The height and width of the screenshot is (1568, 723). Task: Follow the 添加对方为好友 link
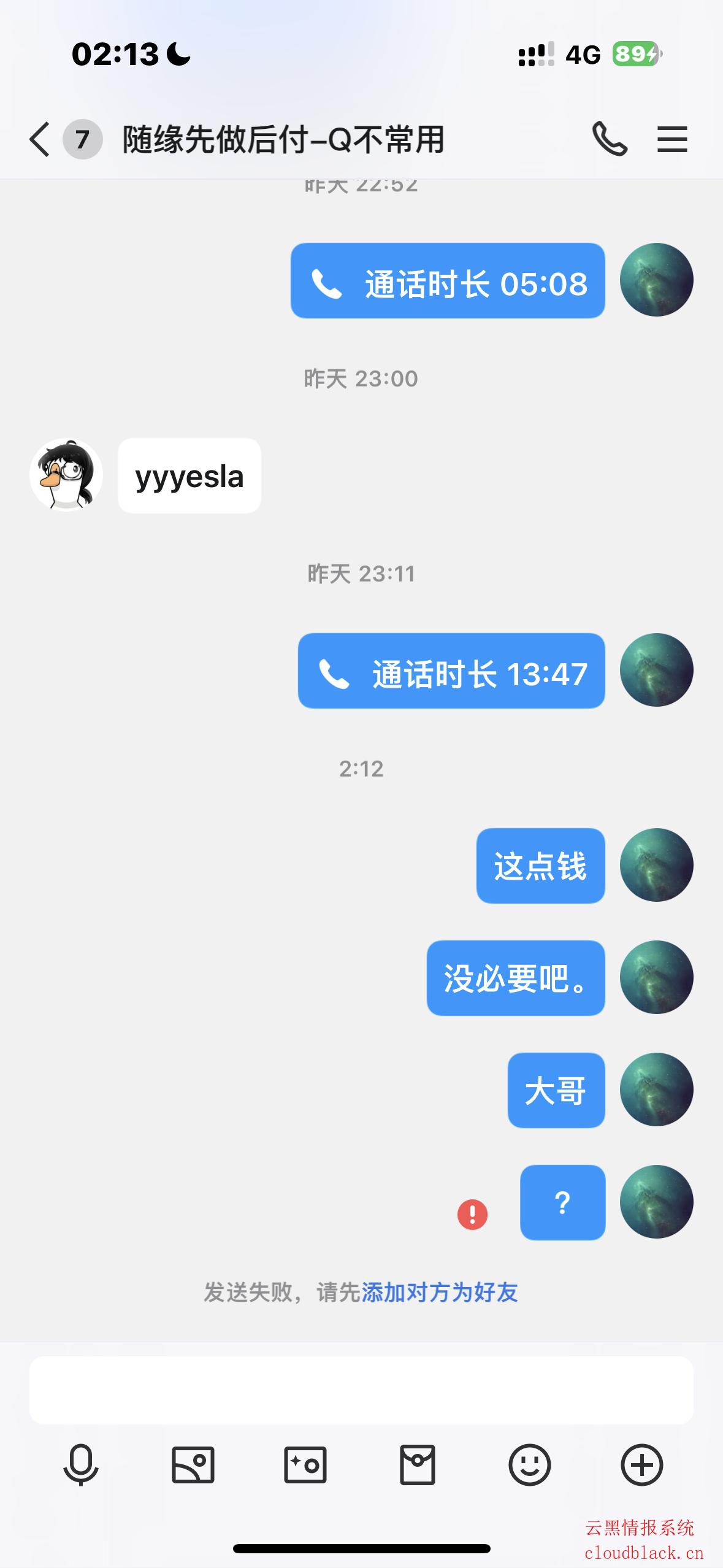coord(440,1293)
